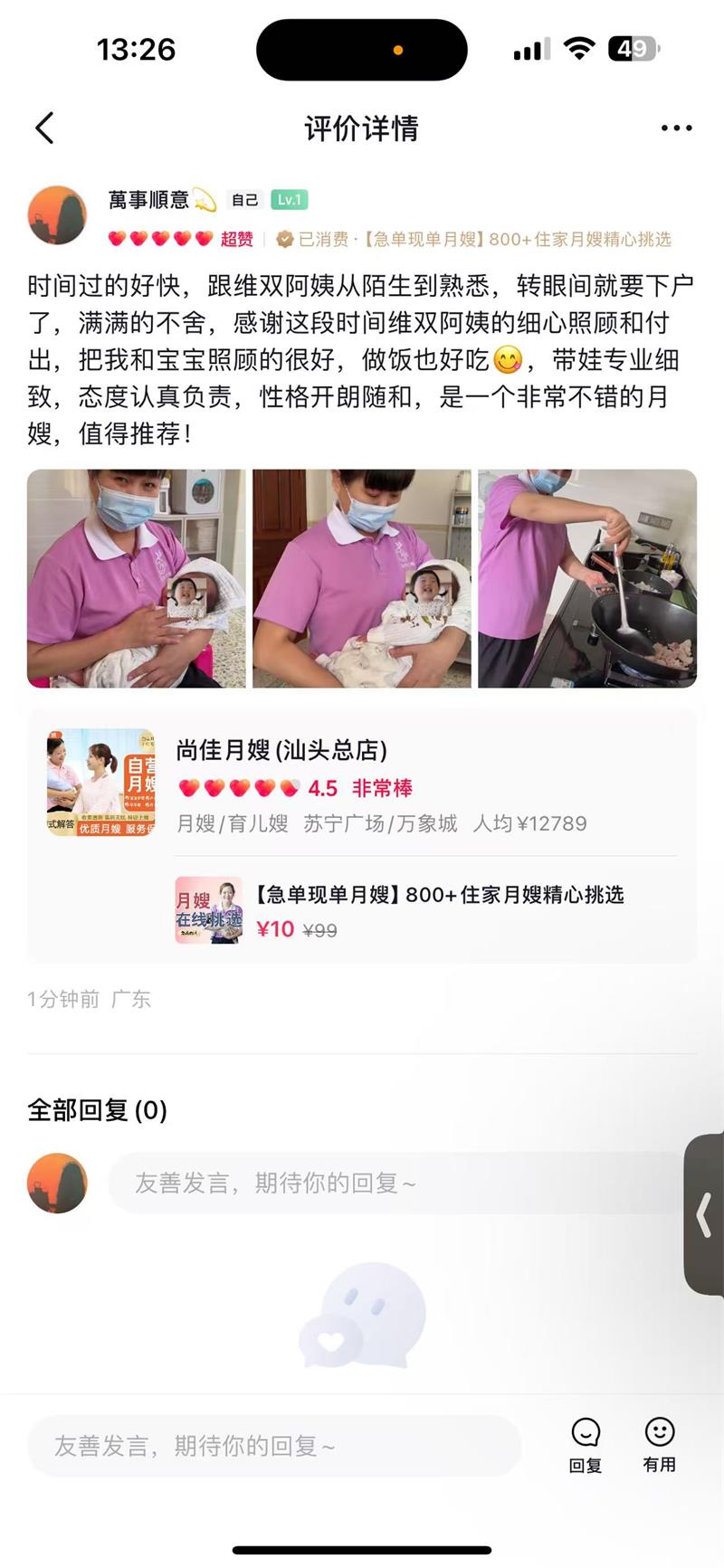The width and height of the screenshot is (724, 1568).
Task: Open reviewer 萬事順意's profile avatar
Action: click(x=57, y=216)
